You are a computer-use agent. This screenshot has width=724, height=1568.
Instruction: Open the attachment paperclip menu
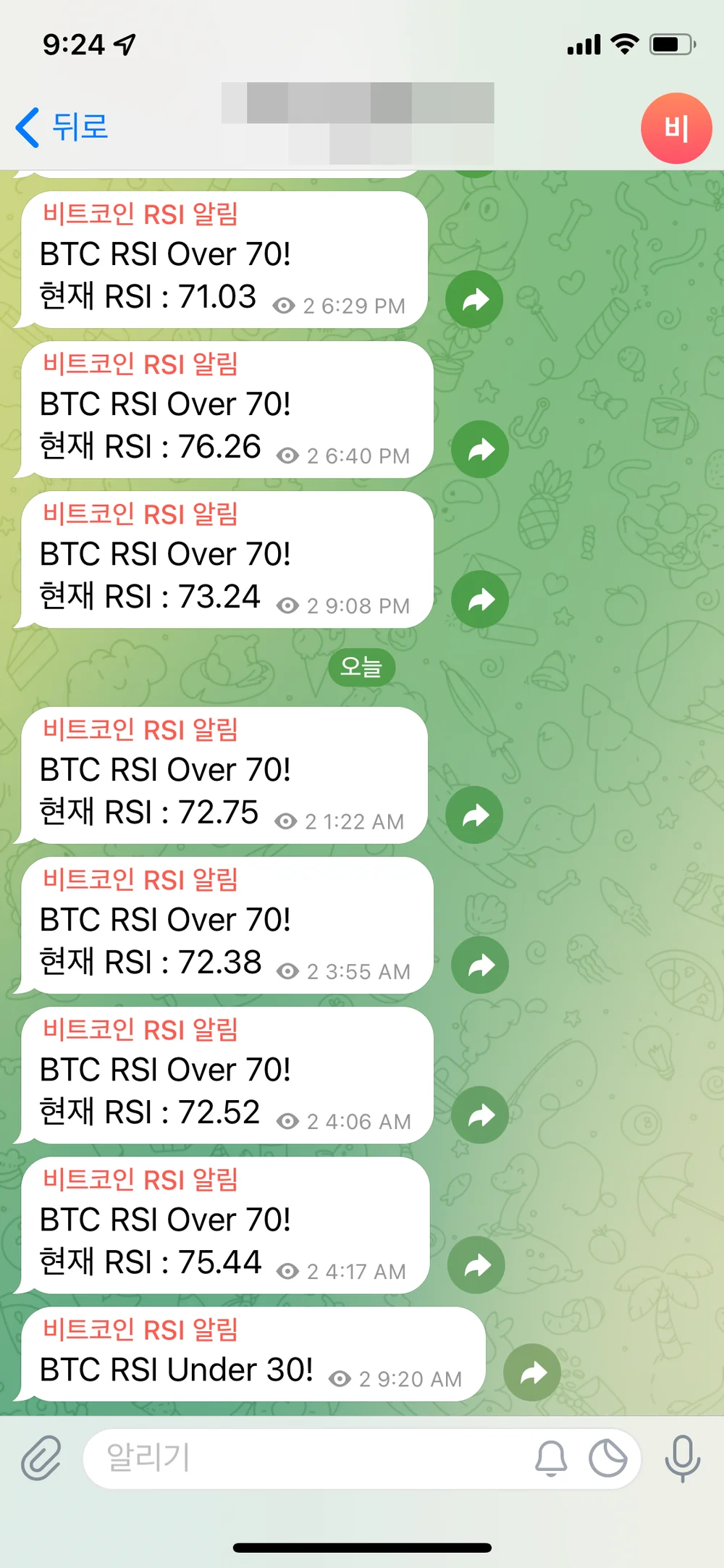[40, 1459]
